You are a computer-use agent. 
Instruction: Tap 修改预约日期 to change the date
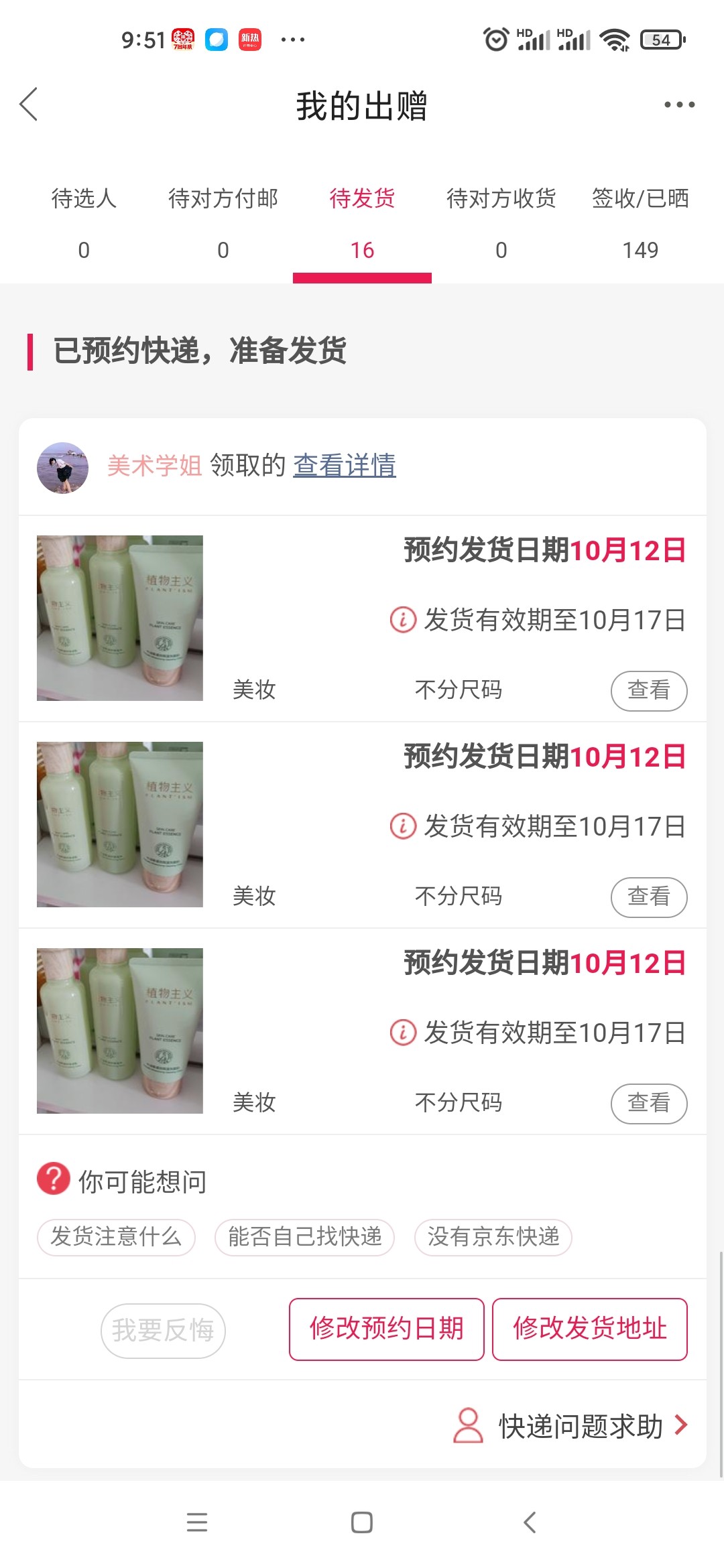(x=386, y=1329)
